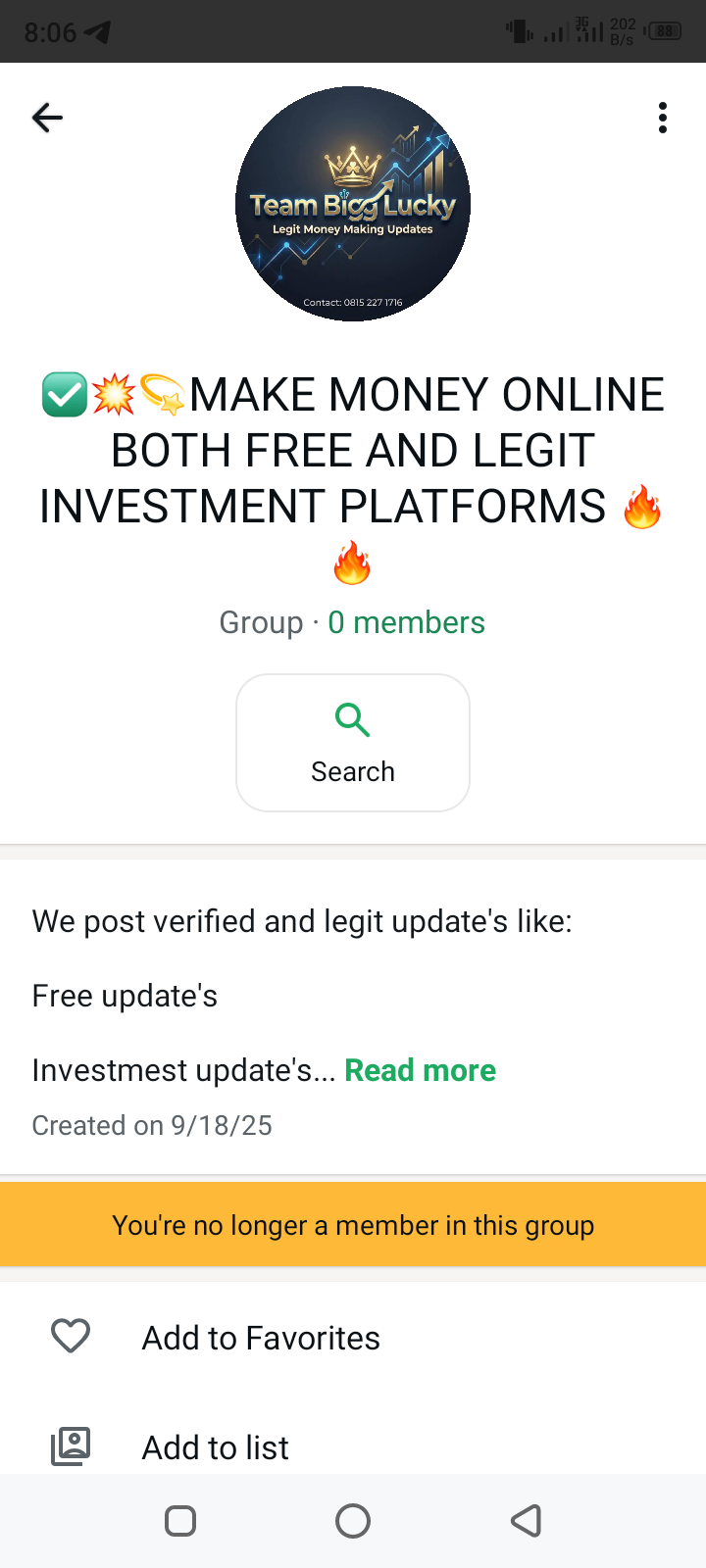706x1568 pixels.
Task: Select Add to list
Action: pos(216,1447)
